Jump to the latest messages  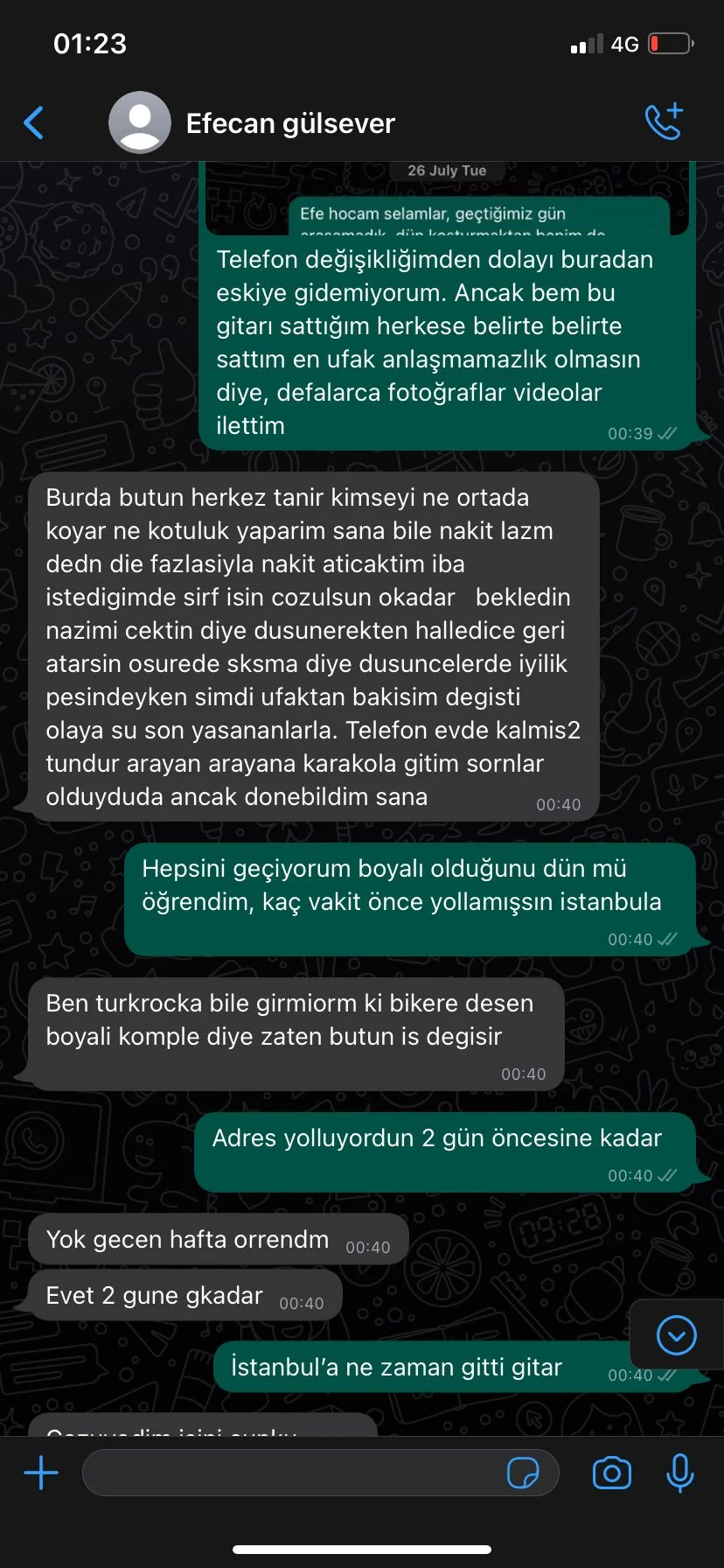(x=676, y=1335)
